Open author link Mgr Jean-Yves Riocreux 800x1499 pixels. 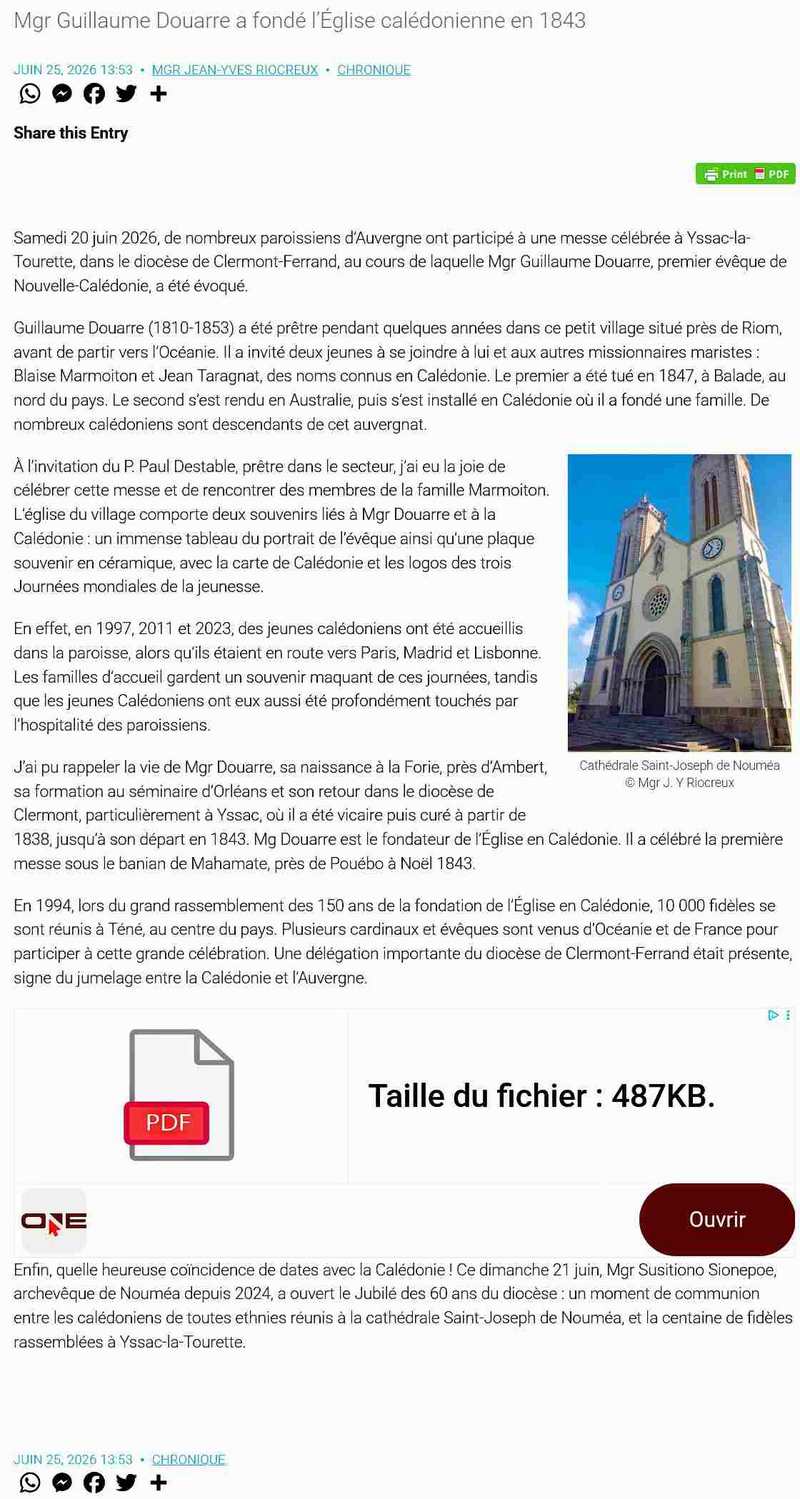pos(235,70)
